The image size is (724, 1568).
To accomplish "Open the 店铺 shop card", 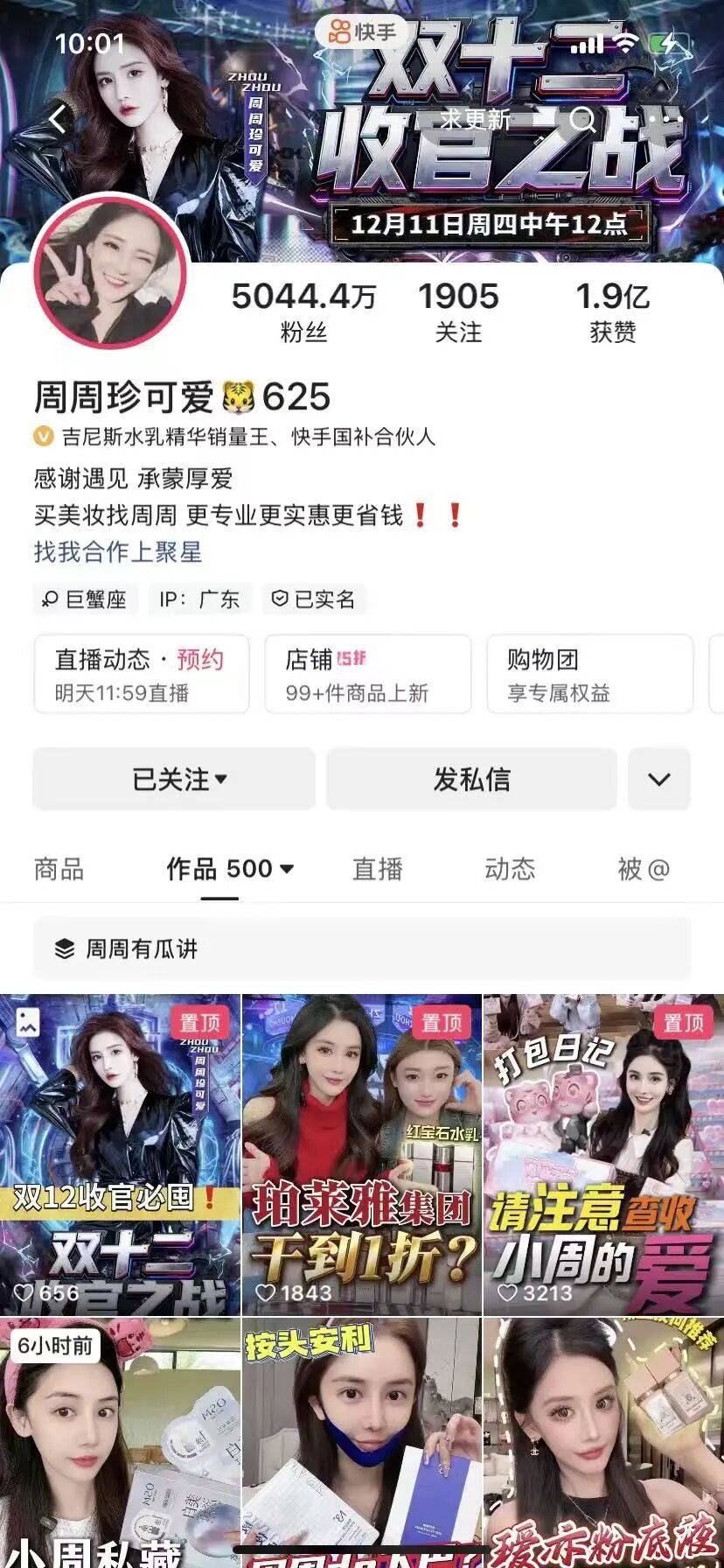I will click(367, 675).
